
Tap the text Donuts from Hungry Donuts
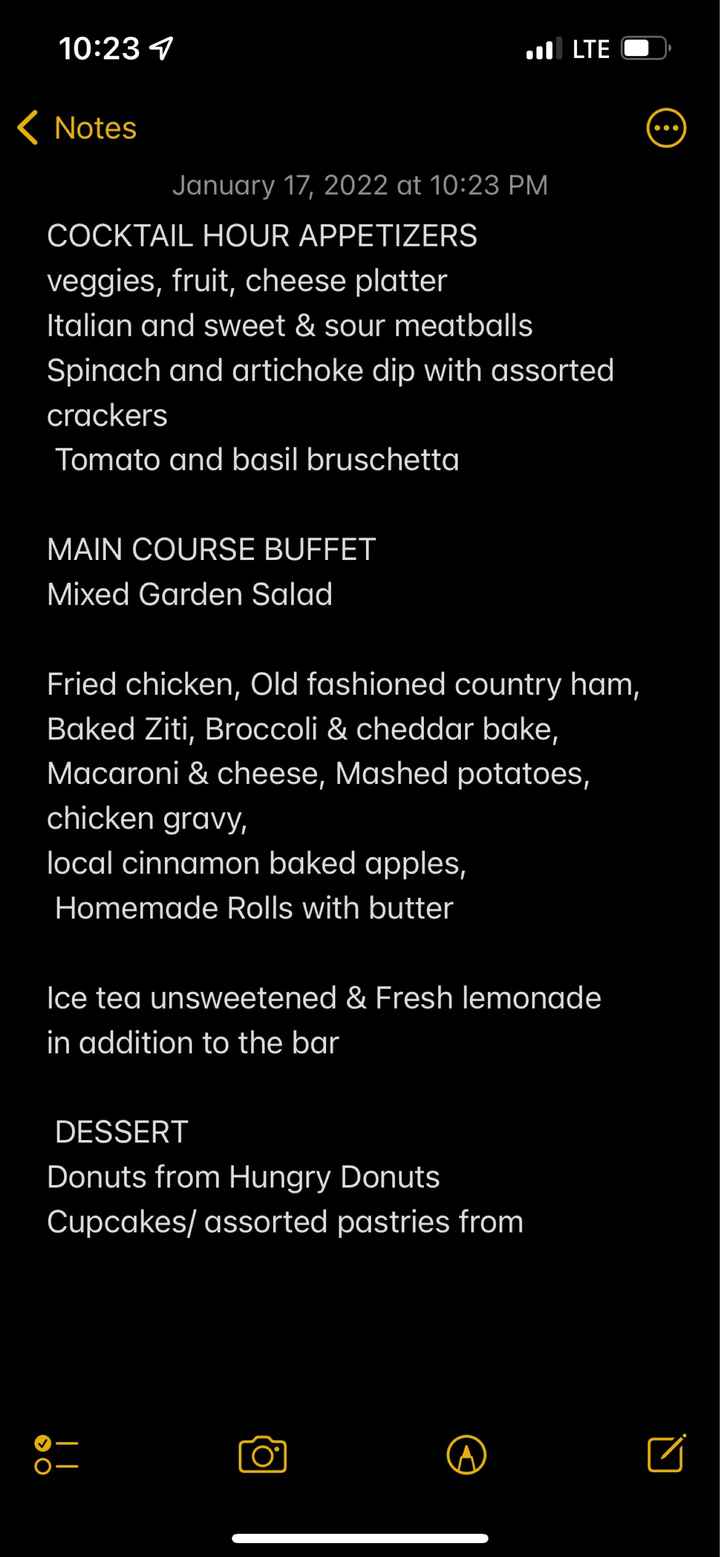[243, 1177]
